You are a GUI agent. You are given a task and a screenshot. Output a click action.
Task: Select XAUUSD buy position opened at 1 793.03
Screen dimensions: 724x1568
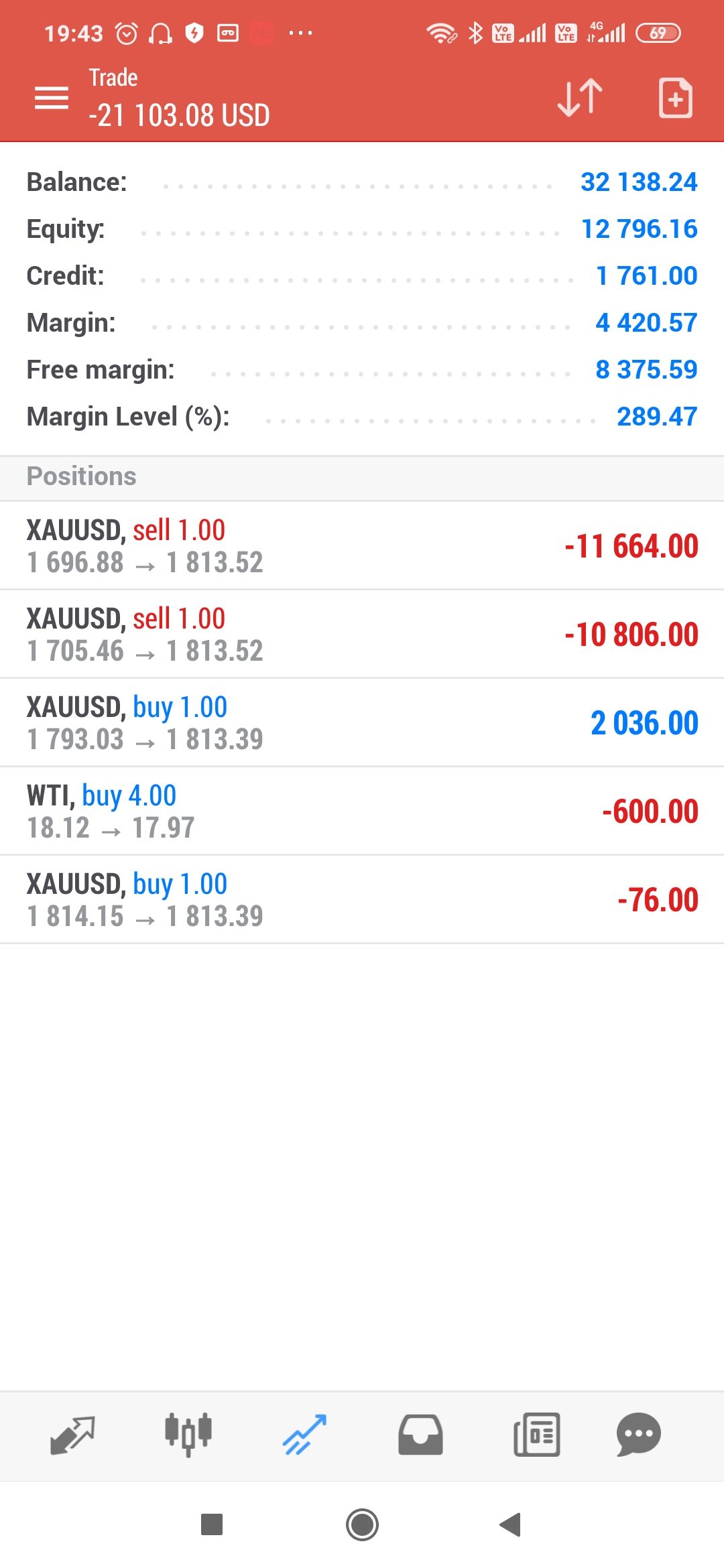pyautogui.click(x=362, y=723)
